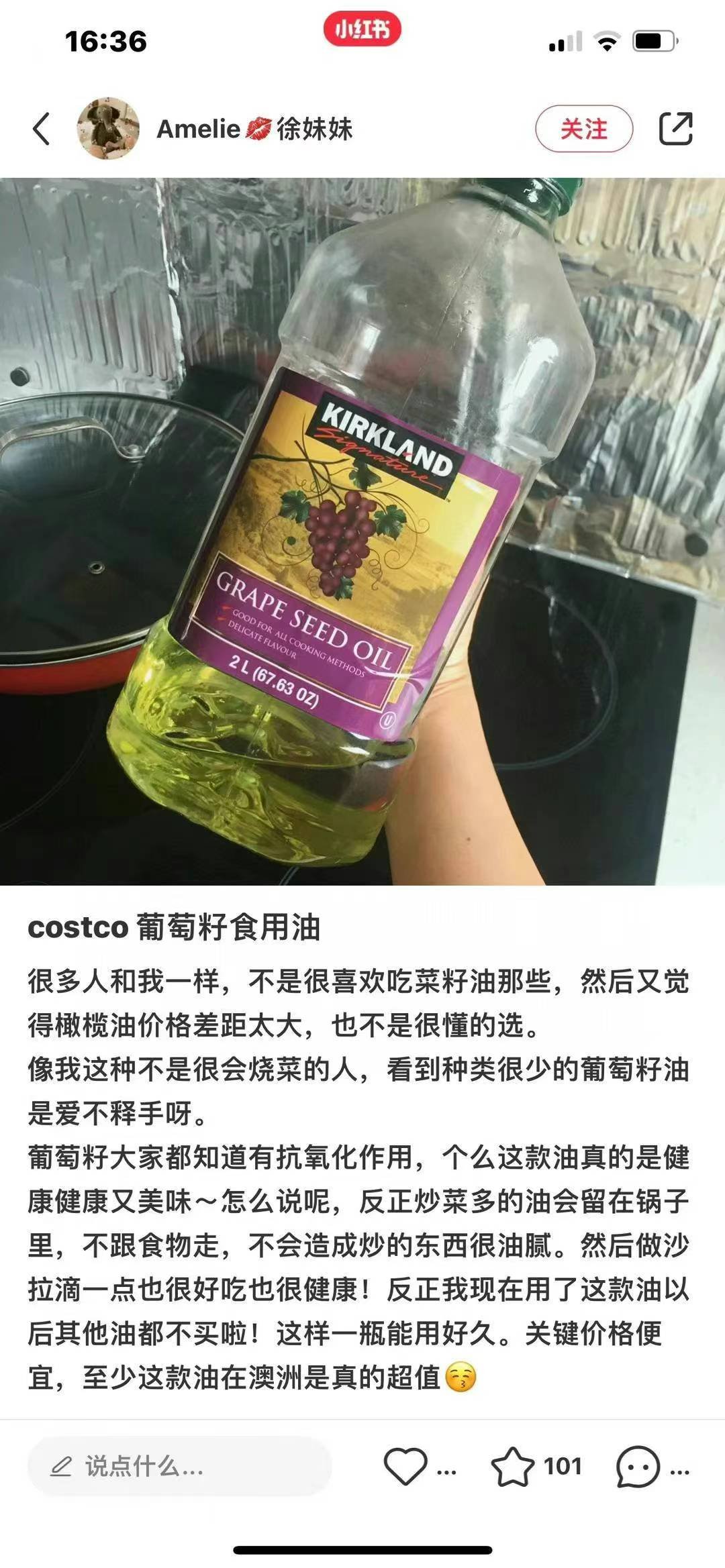Screen dimensions: 725x1568
Task: Open Amelie 徐妹妹's profile avatar
Action: pyautogui.click(x=108, y=129)
